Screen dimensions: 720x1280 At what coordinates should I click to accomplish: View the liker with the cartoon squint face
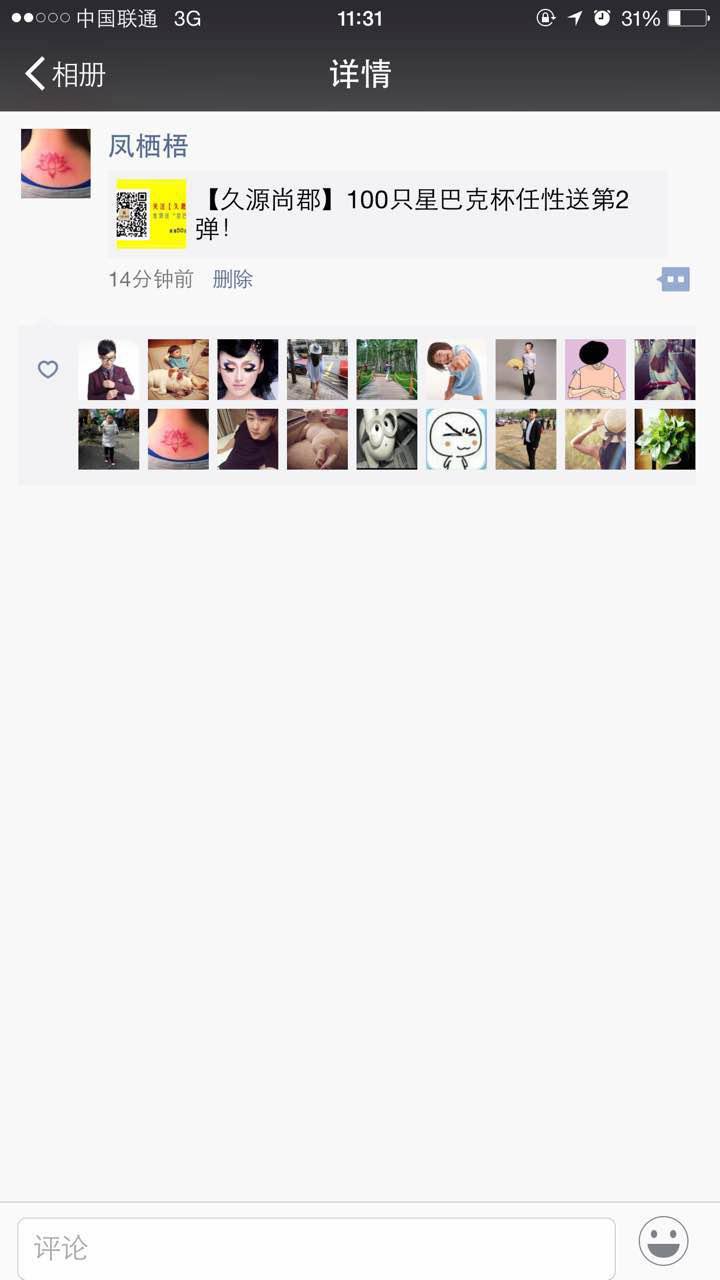coord(456,439)
